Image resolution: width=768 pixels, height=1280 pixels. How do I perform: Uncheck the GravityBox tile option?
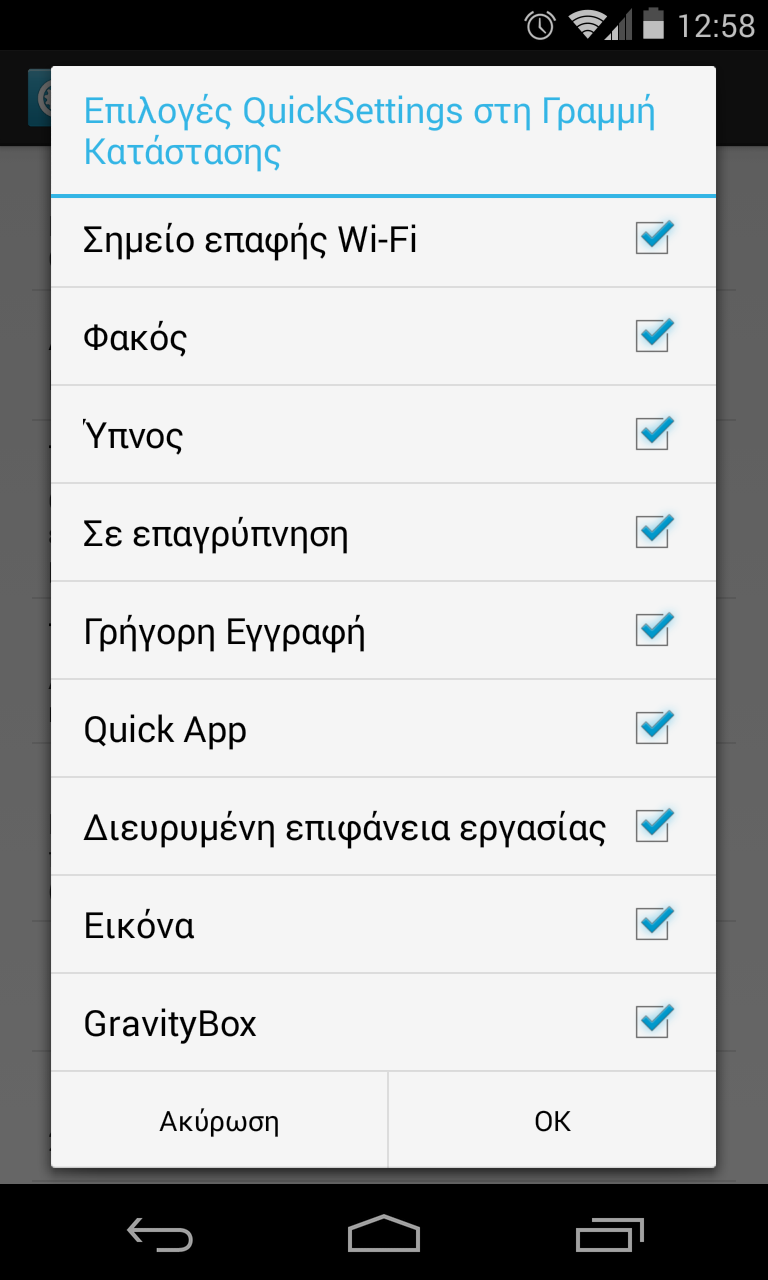[654, 1023]
